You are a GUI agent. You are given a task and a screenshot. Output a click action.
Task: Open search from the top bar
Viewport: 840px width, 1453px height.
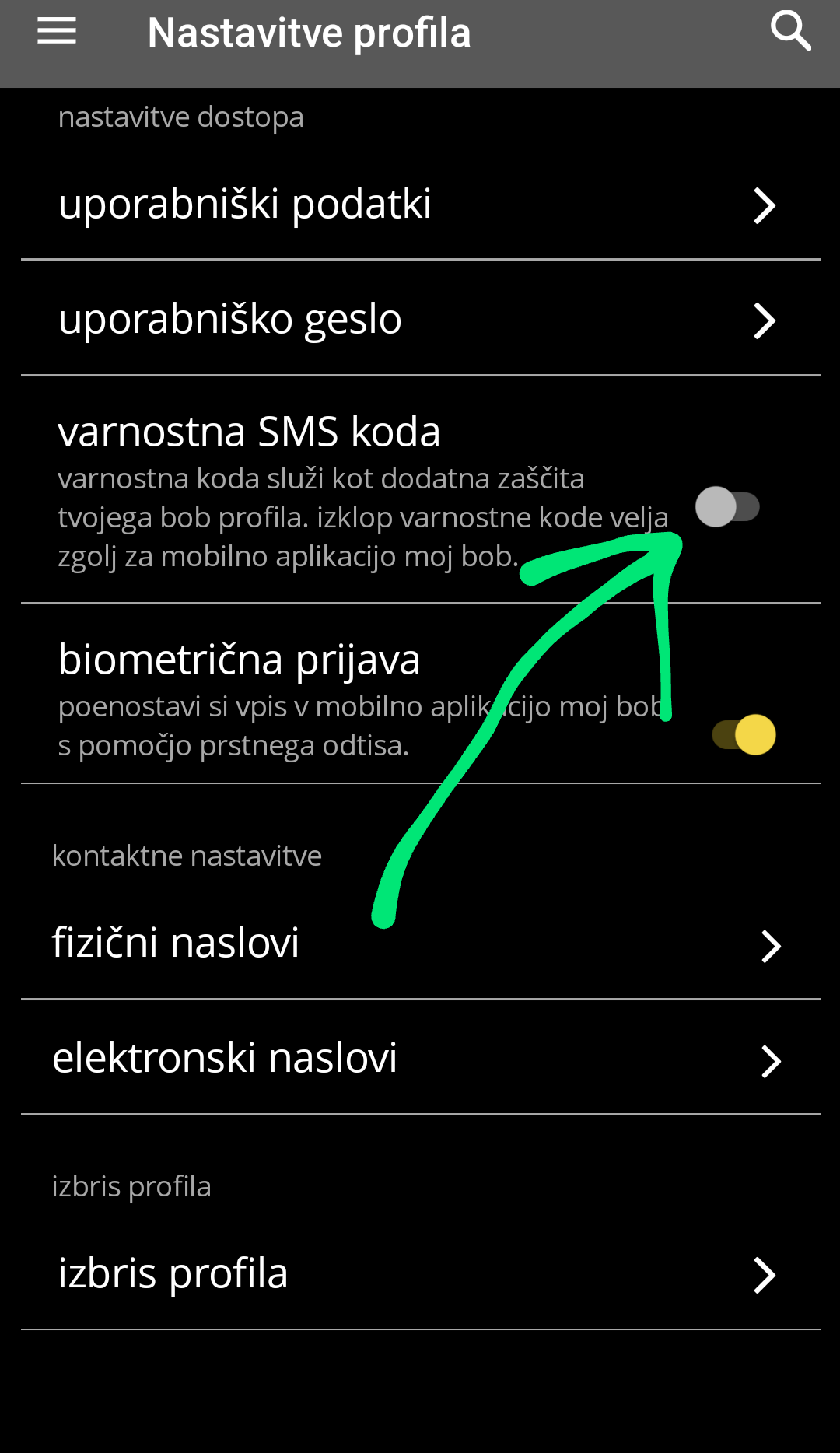pos(790,31)
